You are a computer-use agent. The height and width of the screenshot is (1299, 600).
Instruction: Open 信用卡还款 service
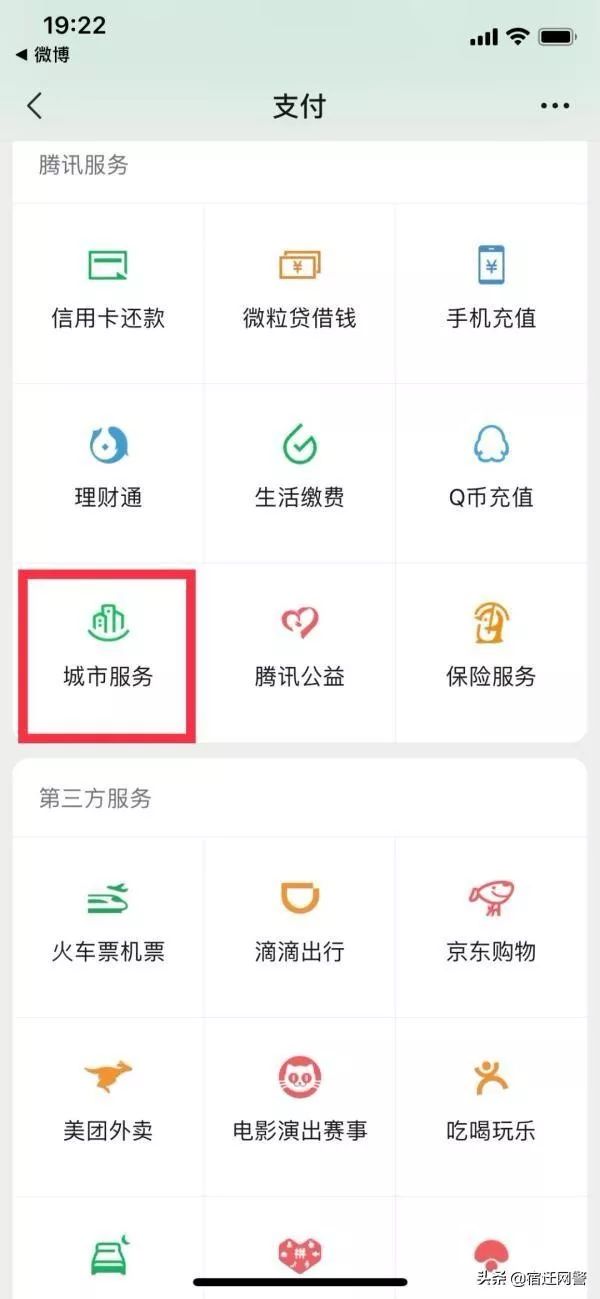point(108,292)
